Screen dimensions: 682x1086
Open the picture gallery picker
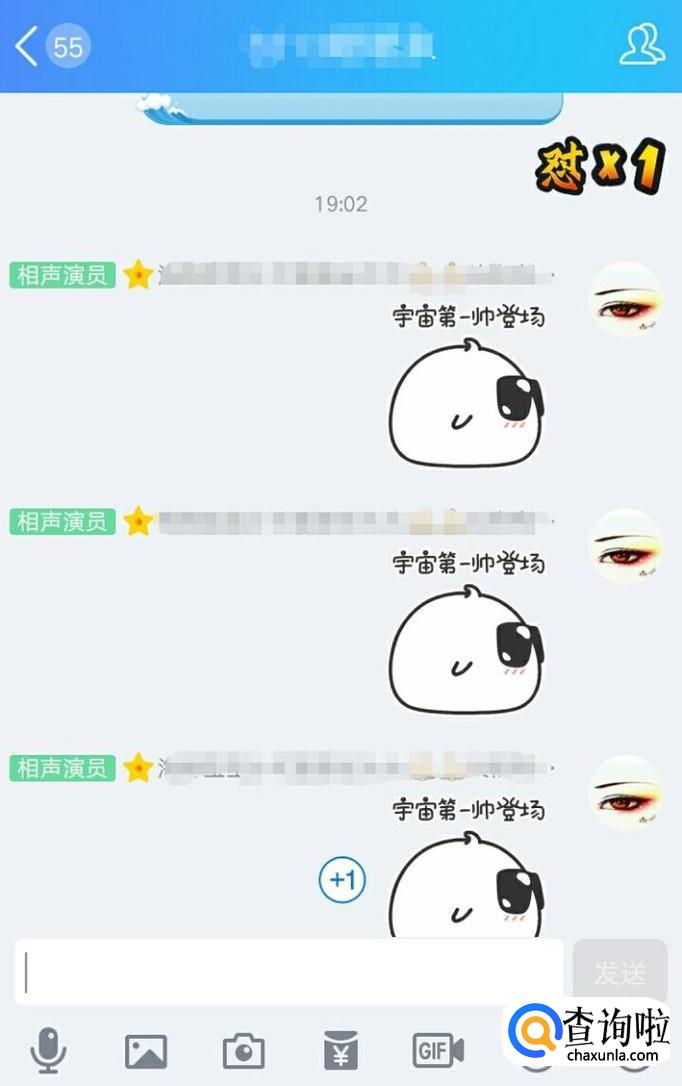point(146,1051)
